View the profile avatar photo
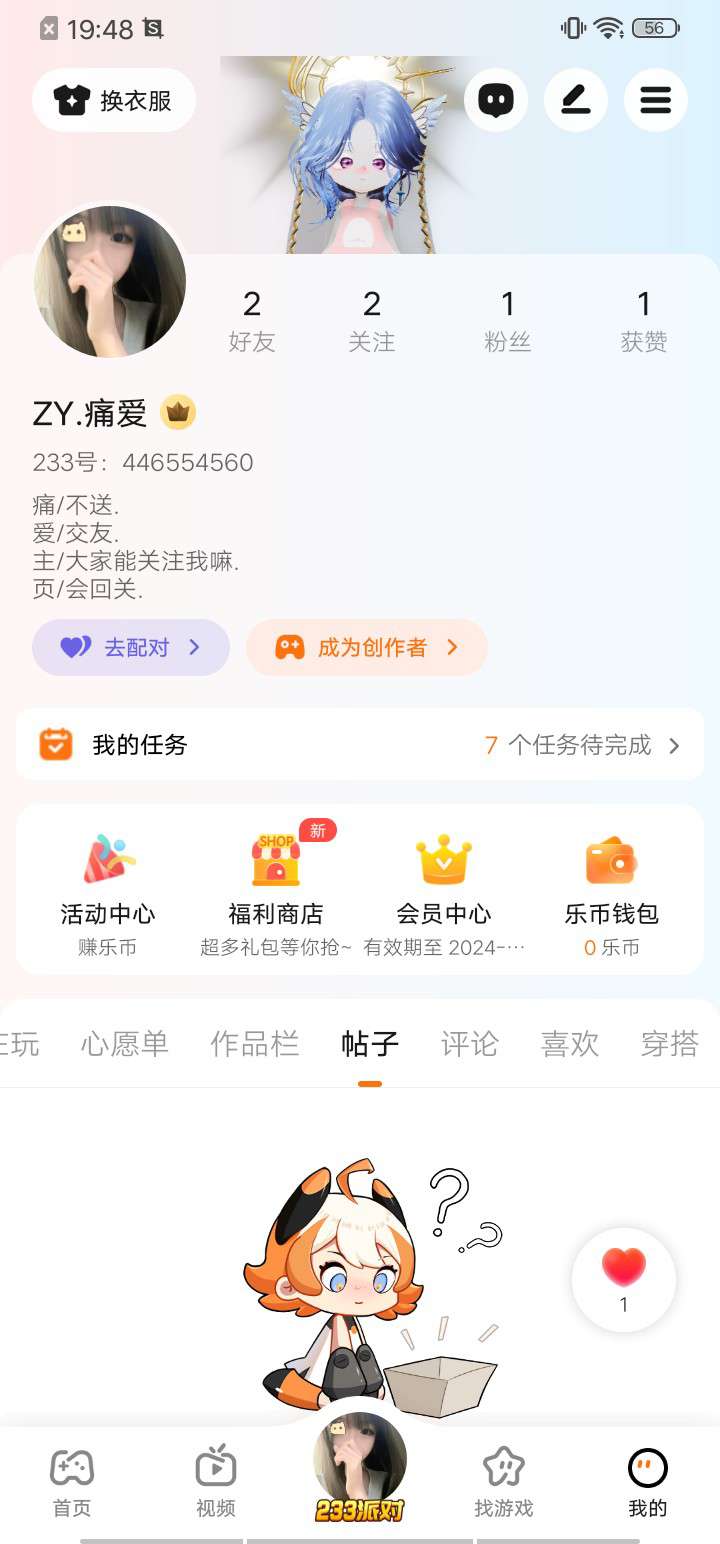Viewport: 720px width, 1544px height. click(x=110, y=282)
